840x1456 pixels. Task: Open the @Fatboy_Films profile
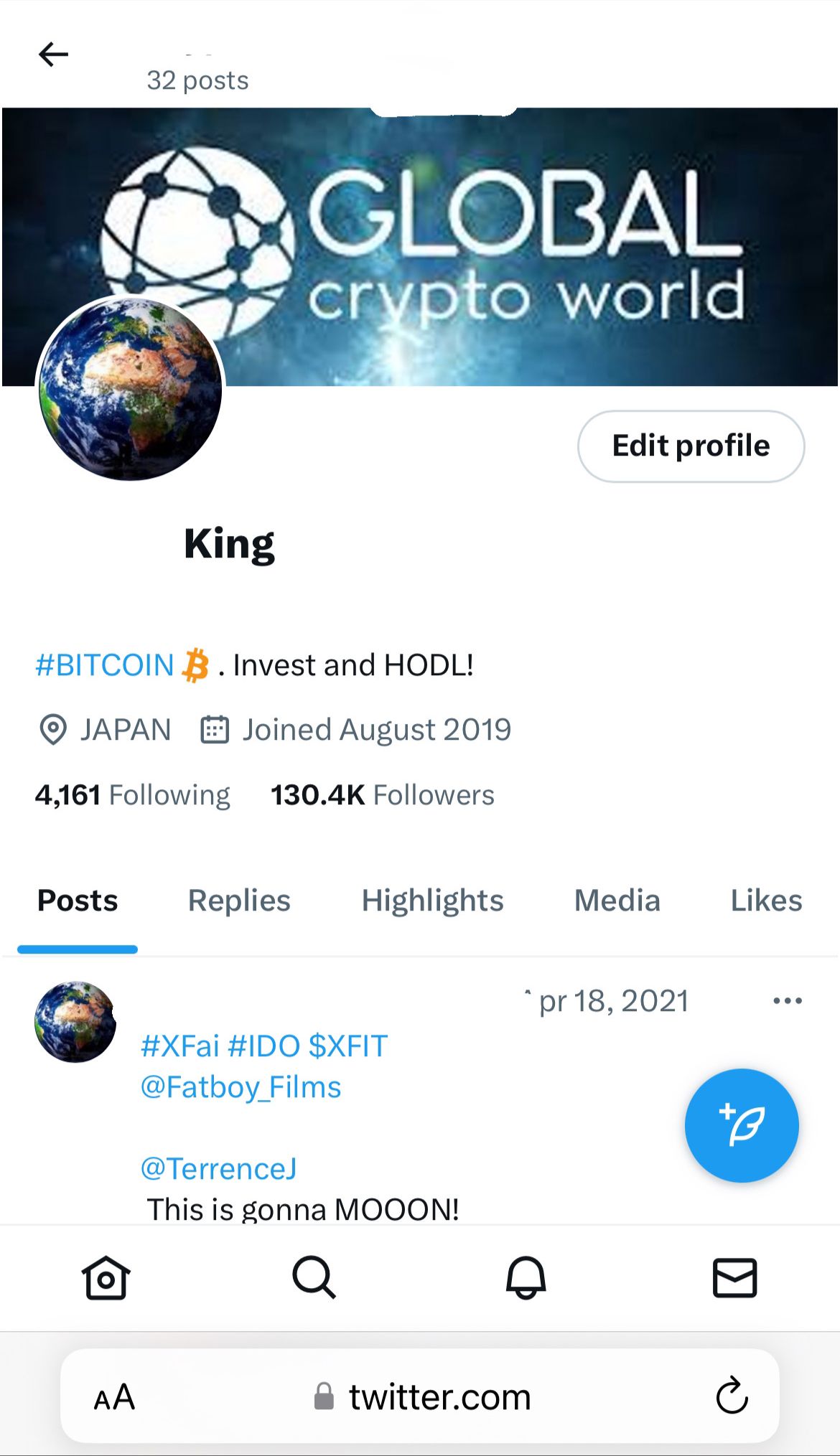click(x=242, y=1086)
